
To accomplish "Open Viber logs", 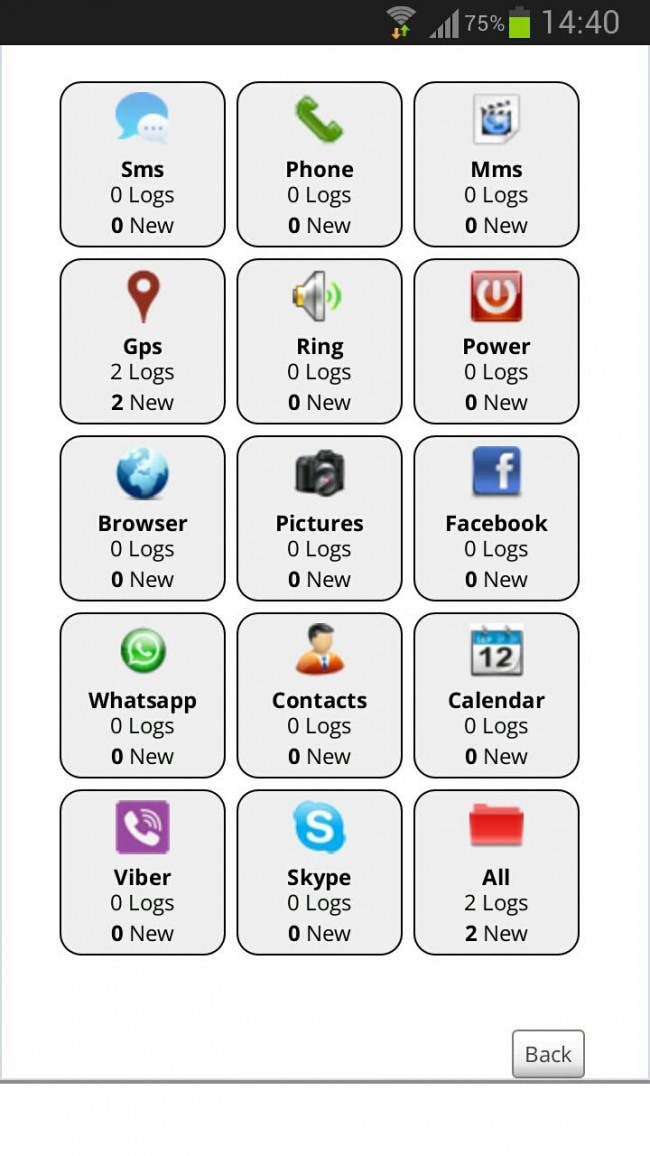I will 142,872.
